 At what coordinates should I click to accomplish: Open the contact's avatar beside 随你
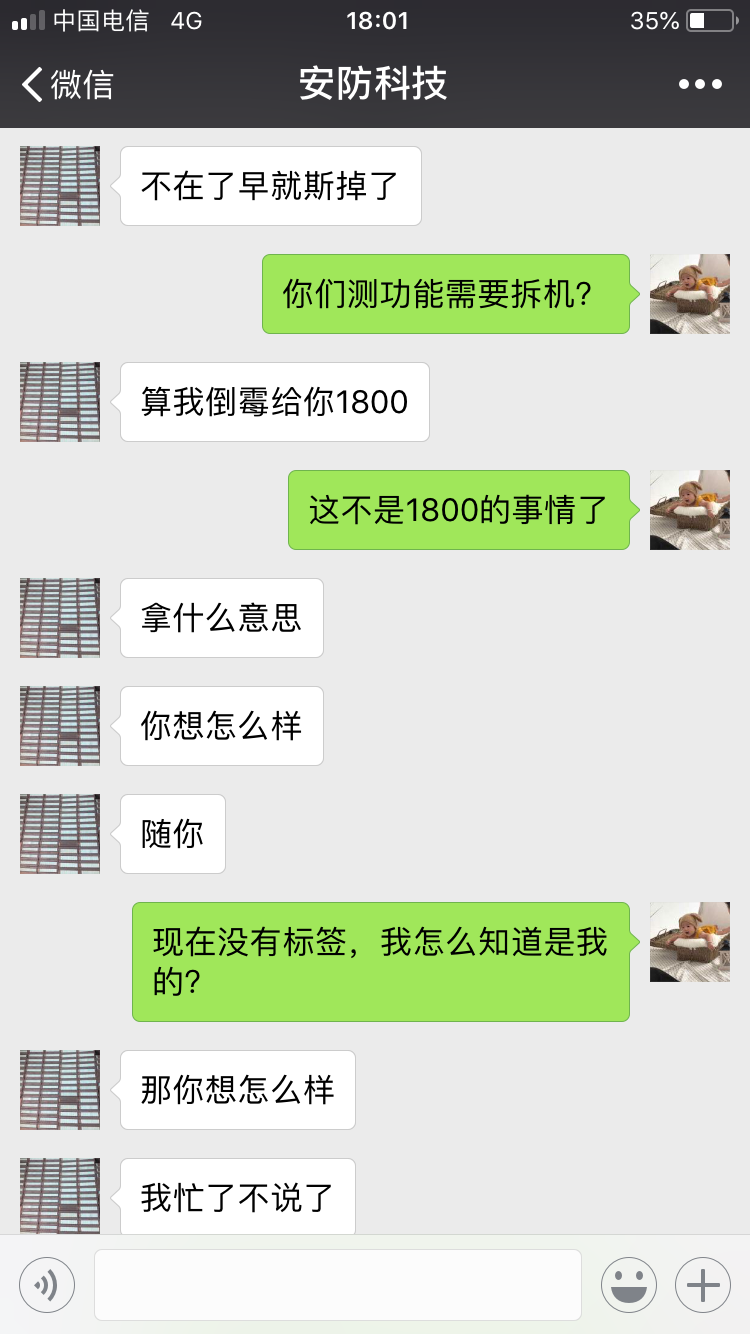(x=60, y=834)
